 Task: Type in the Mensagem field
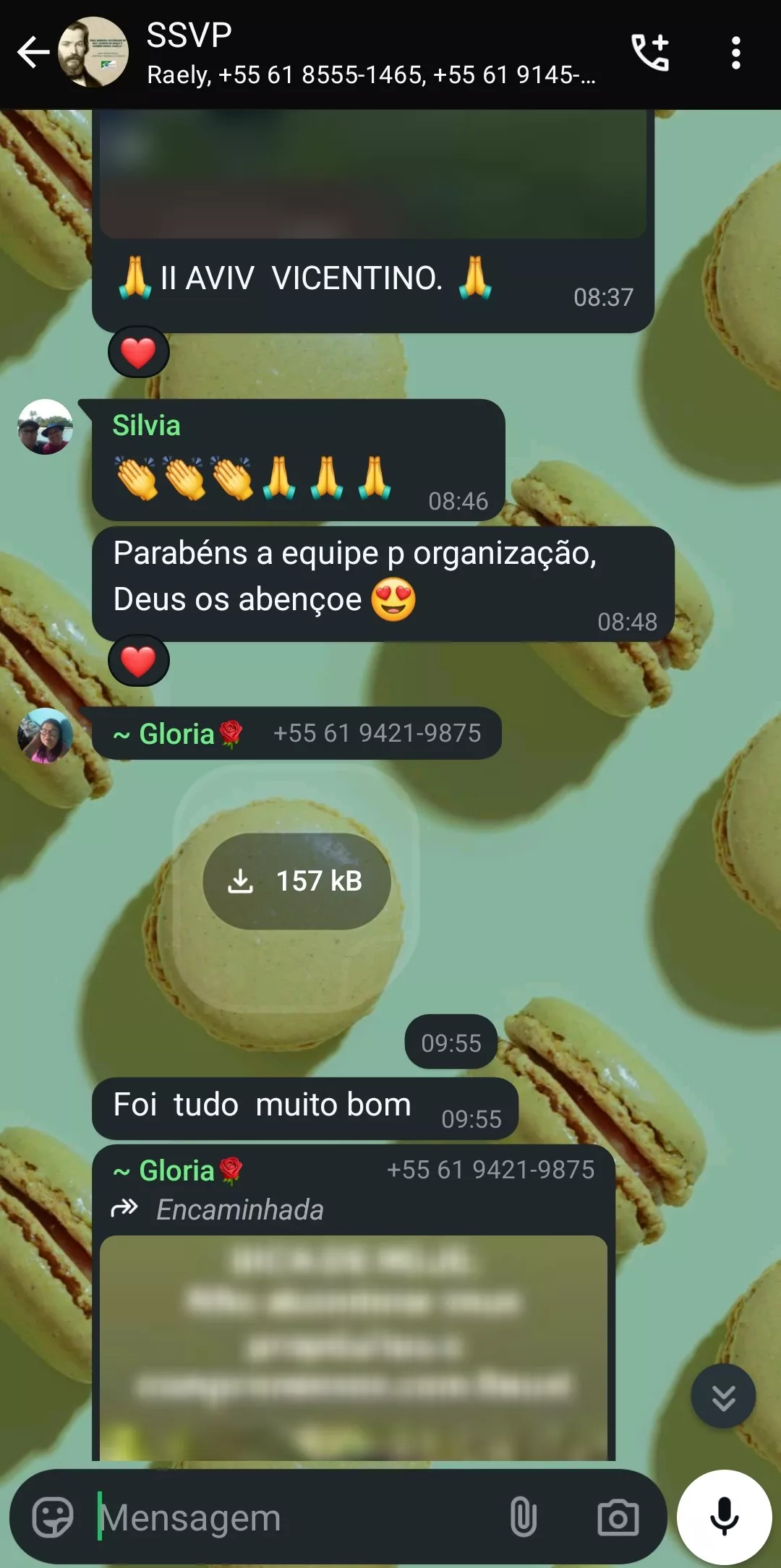point(289,1517)
